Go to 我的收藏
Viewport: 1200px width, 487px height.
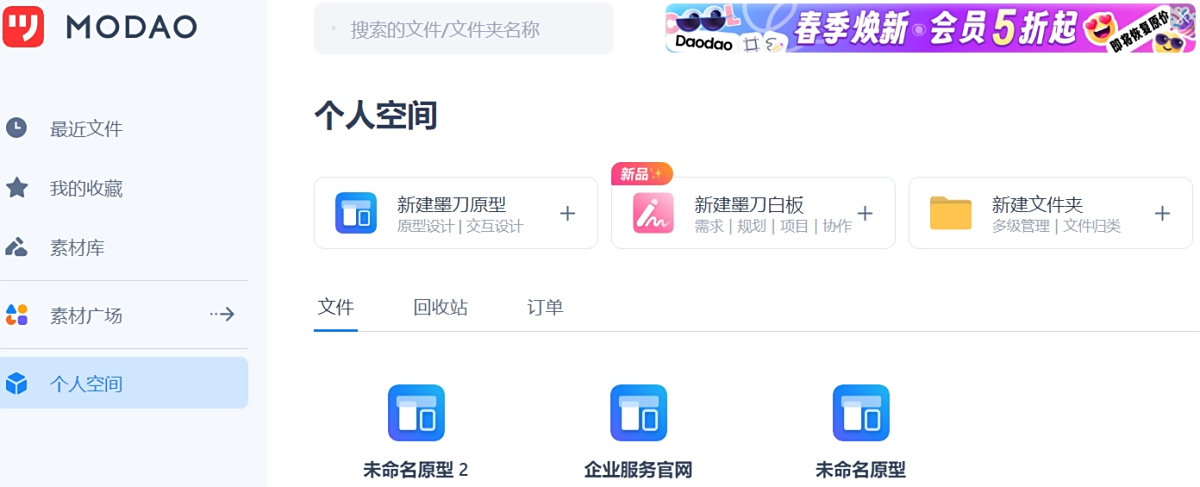coord(86,188)
